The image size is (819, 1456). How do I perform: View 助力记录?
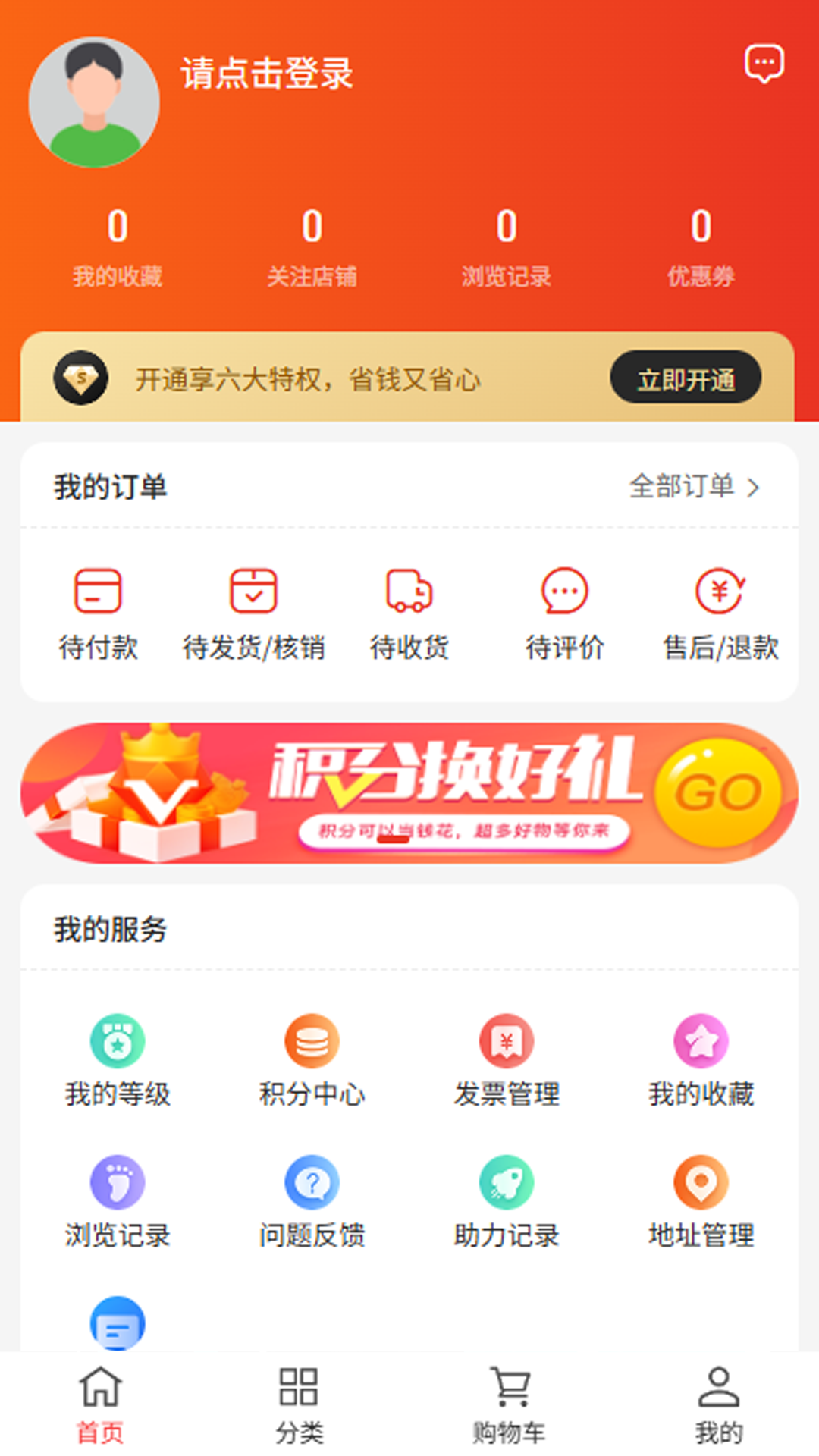507,1203
